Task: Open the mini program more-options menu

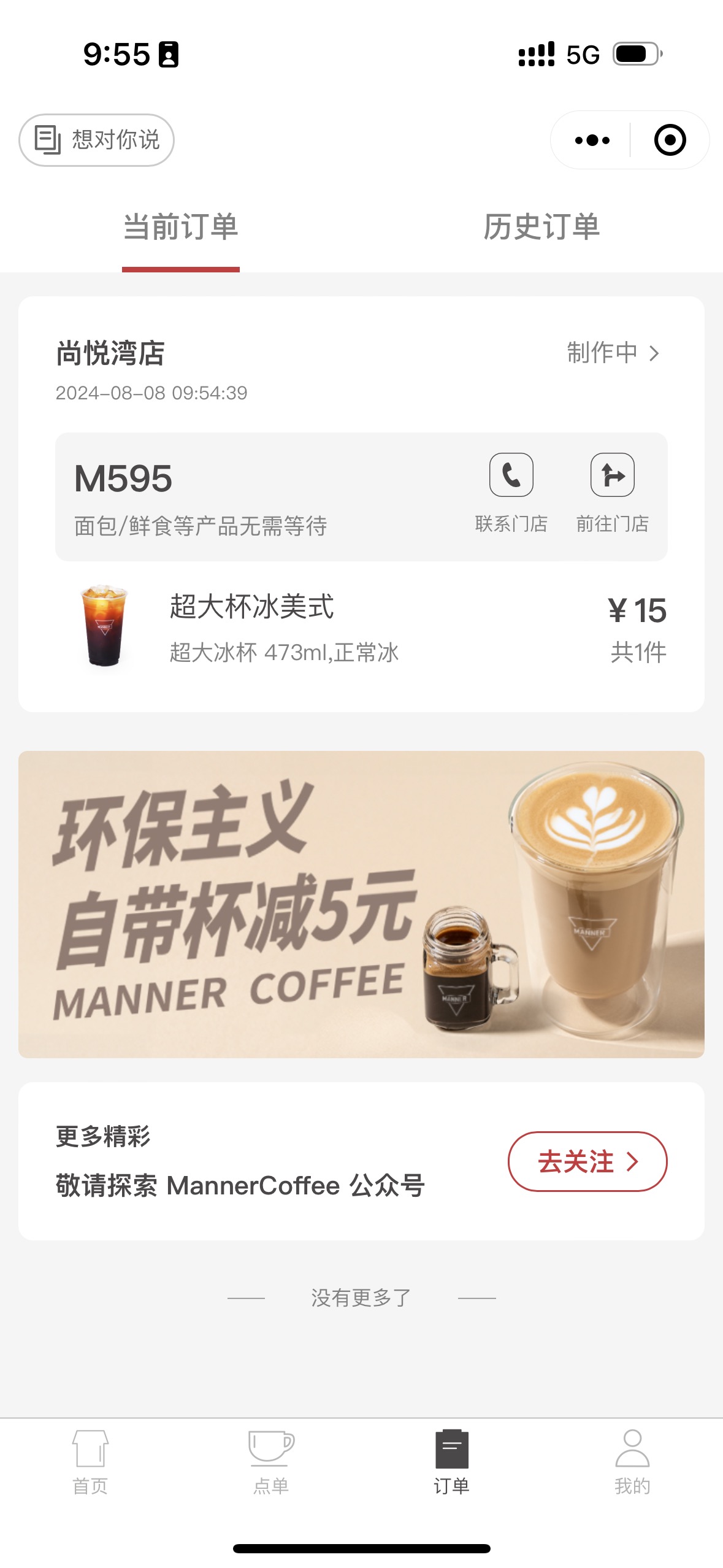Action: click(x=592, y=140)
